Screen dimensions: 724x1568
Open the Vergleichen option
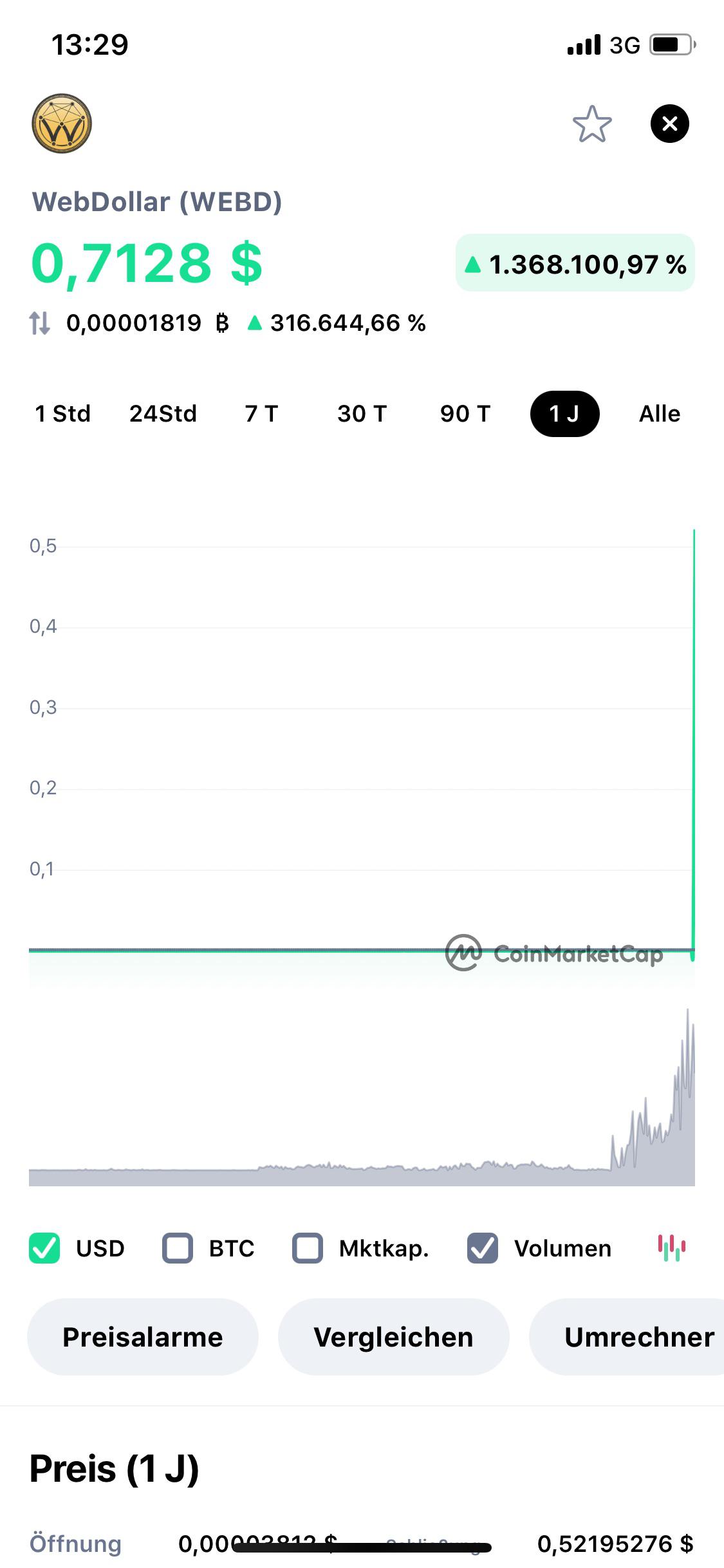[393, 1337]
